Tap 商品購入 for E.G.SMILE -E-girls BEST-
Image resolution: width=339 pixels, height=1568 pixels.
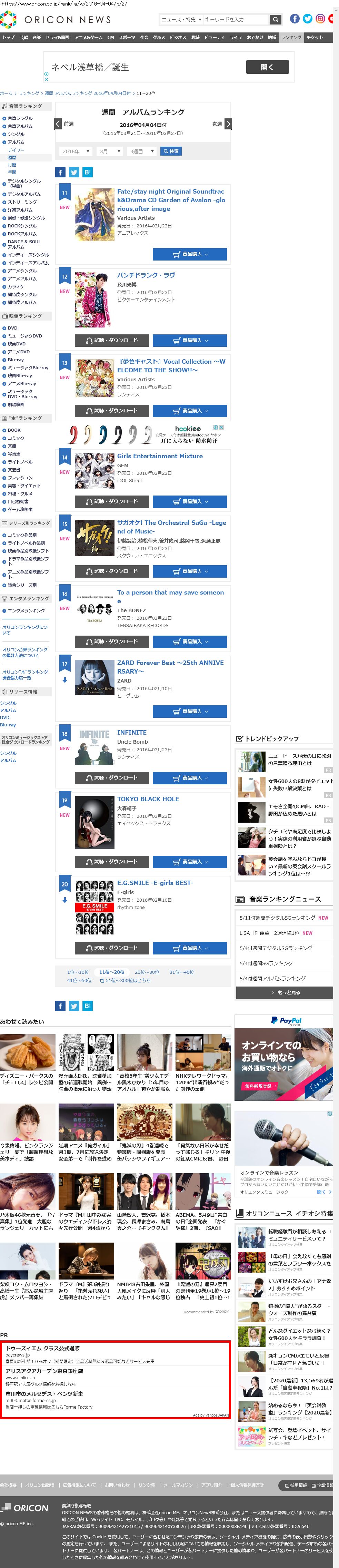189,948
